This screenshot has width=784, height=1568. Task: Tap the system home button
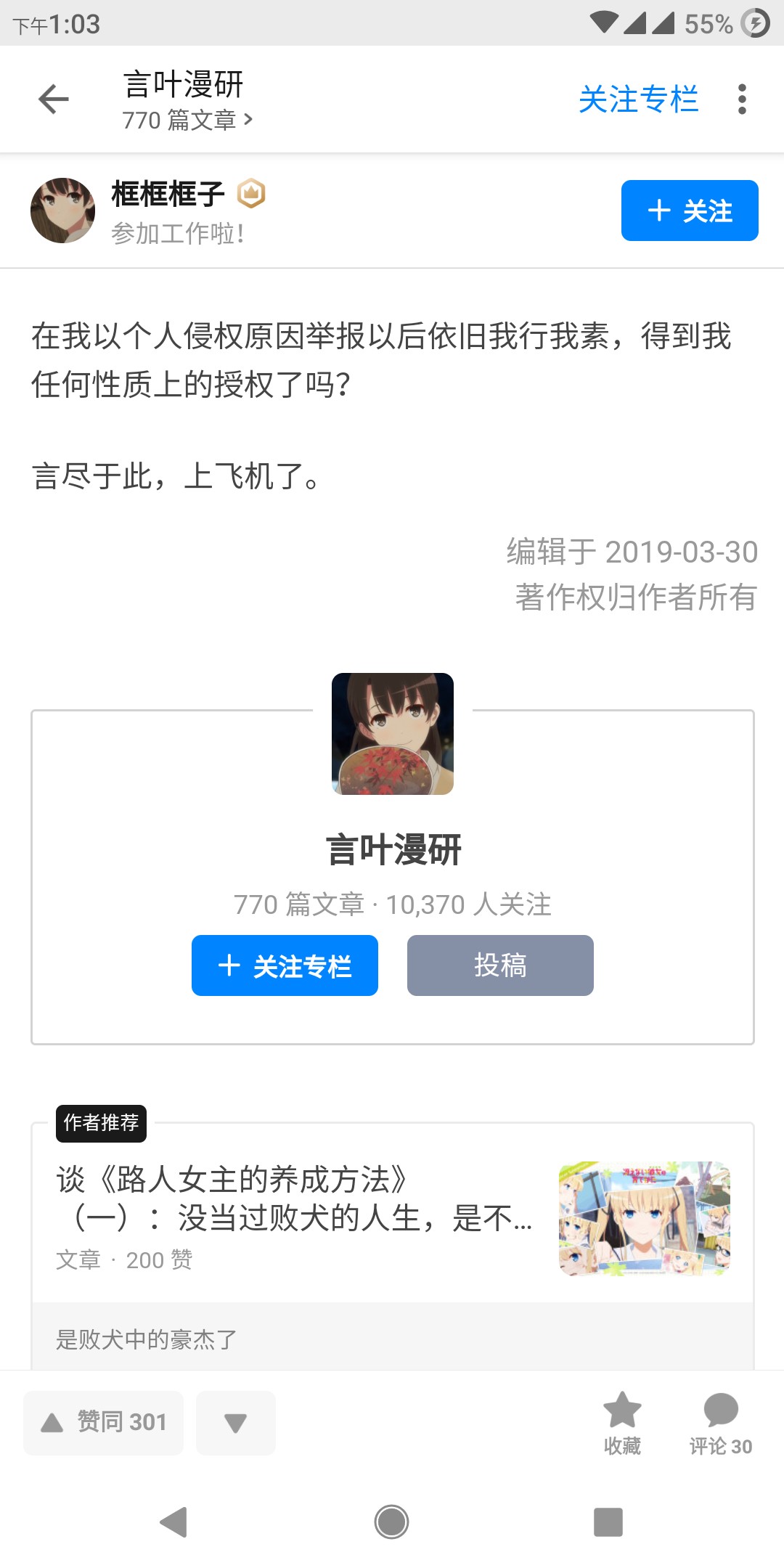pyautogui.click(x=391, y=1522)
